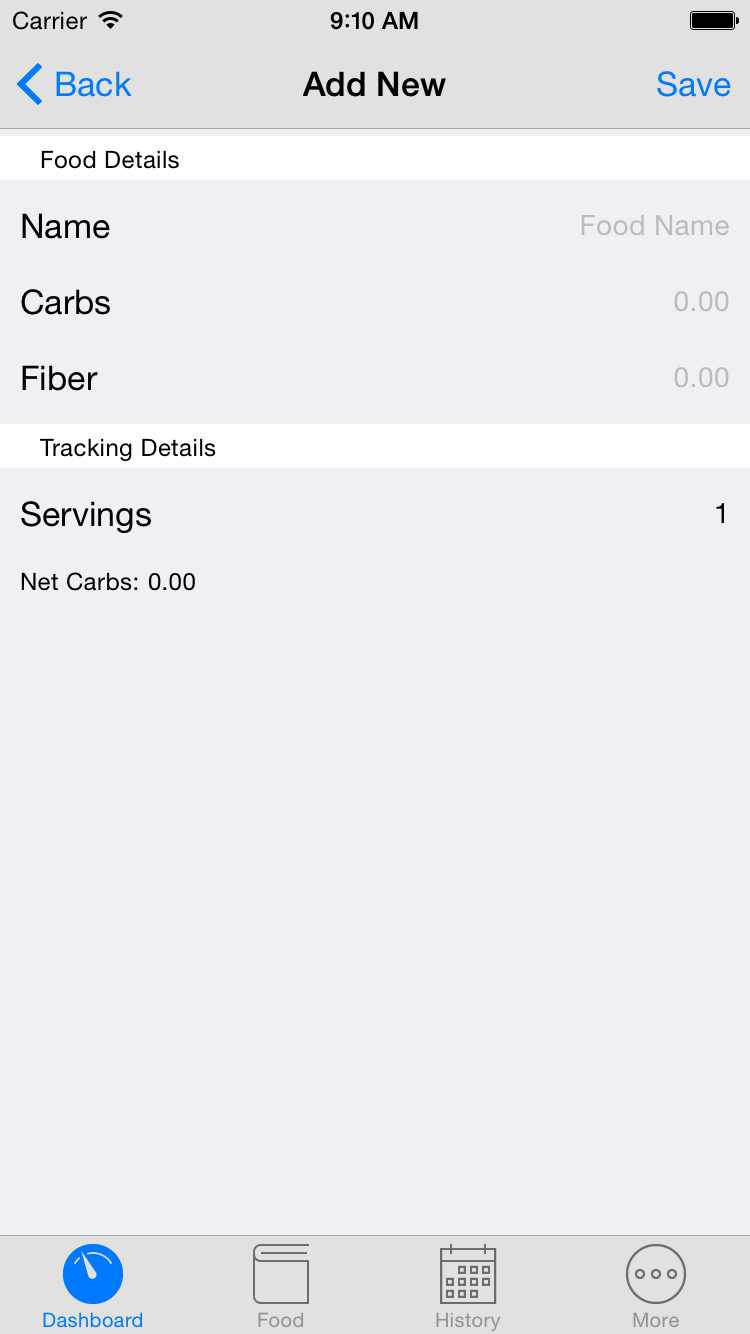
Task: Open the More tab
Action: coord(656,1287)
